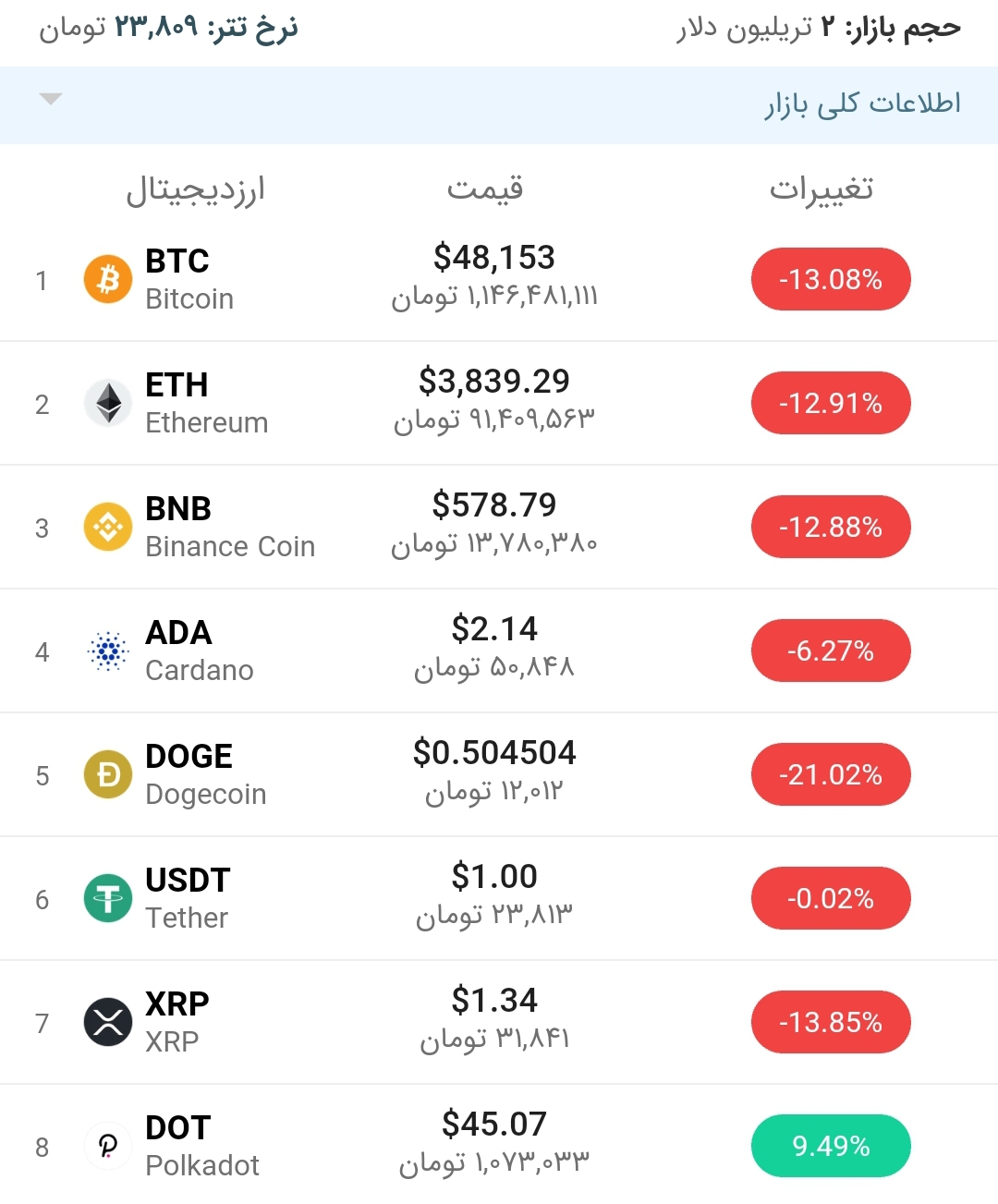Click the نرخ تتر: 23,809 تومان link
Image resolution: width=998 pixels, height=1204 pixels.
click(166, 30)
